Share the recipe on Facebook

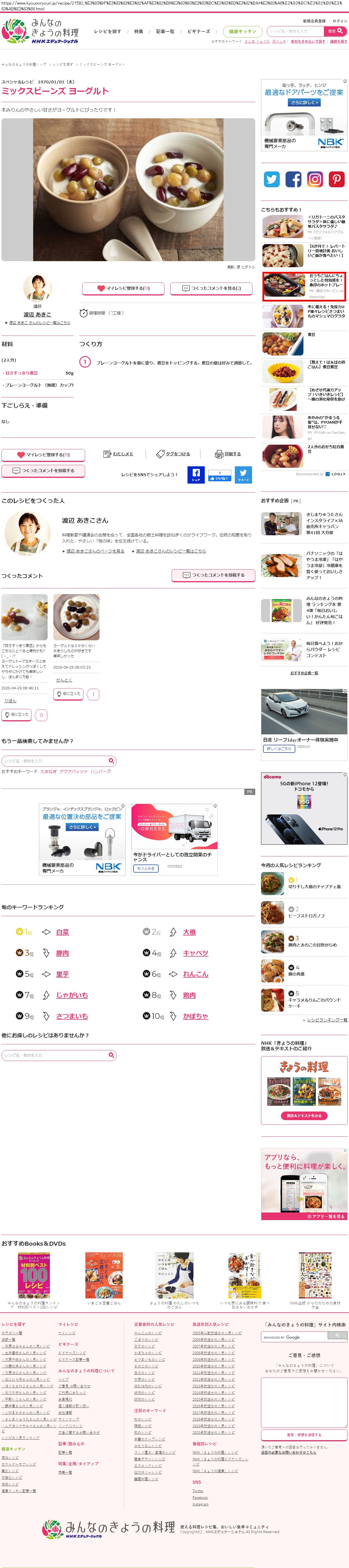point(196,474)
